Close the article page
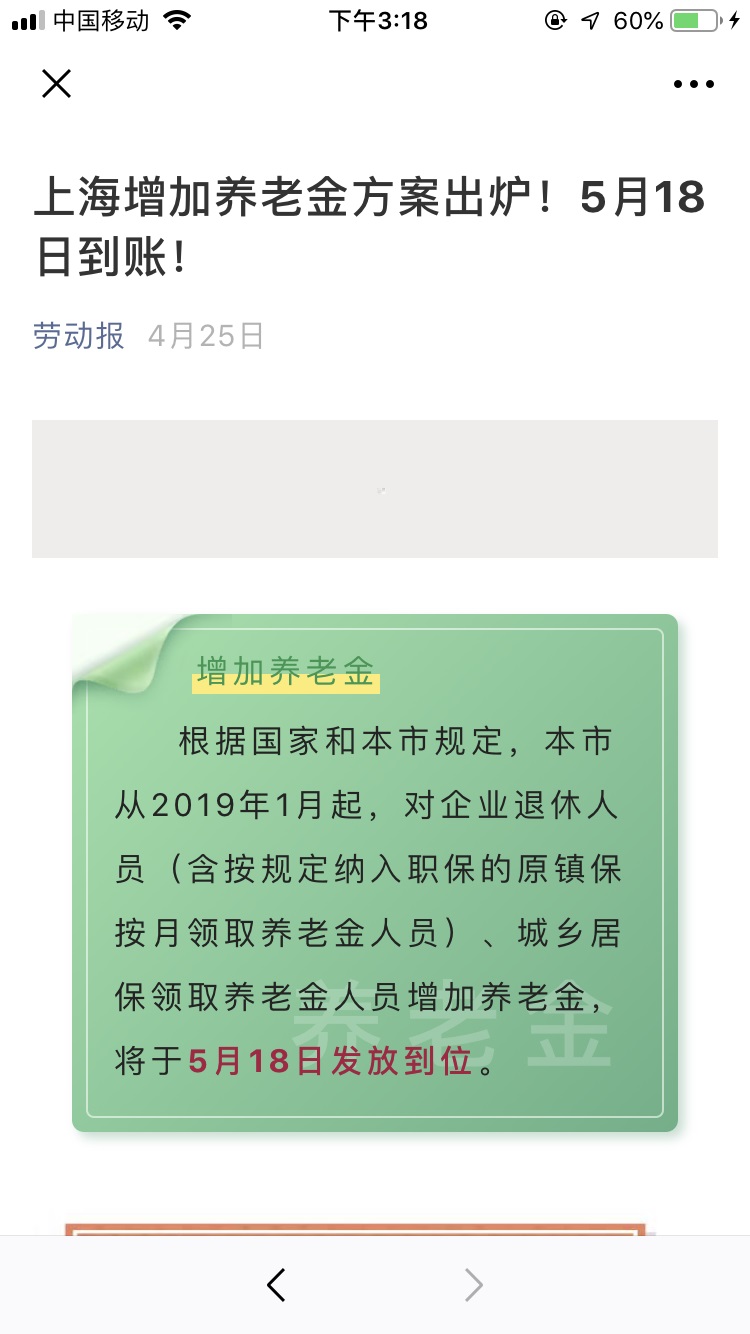The width and height of the screenshot is (750, 1334). [x=57, y=84]
